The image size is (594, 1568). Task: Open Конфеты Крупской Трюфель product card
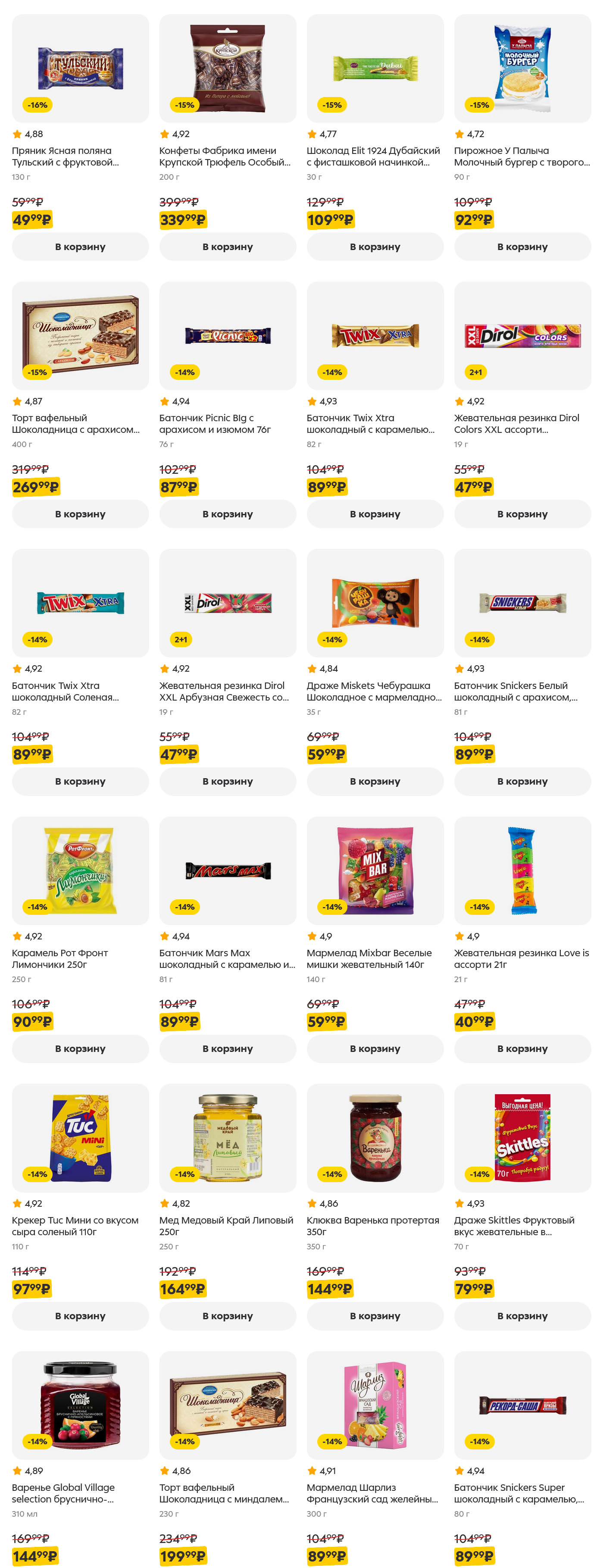(228, 68)
